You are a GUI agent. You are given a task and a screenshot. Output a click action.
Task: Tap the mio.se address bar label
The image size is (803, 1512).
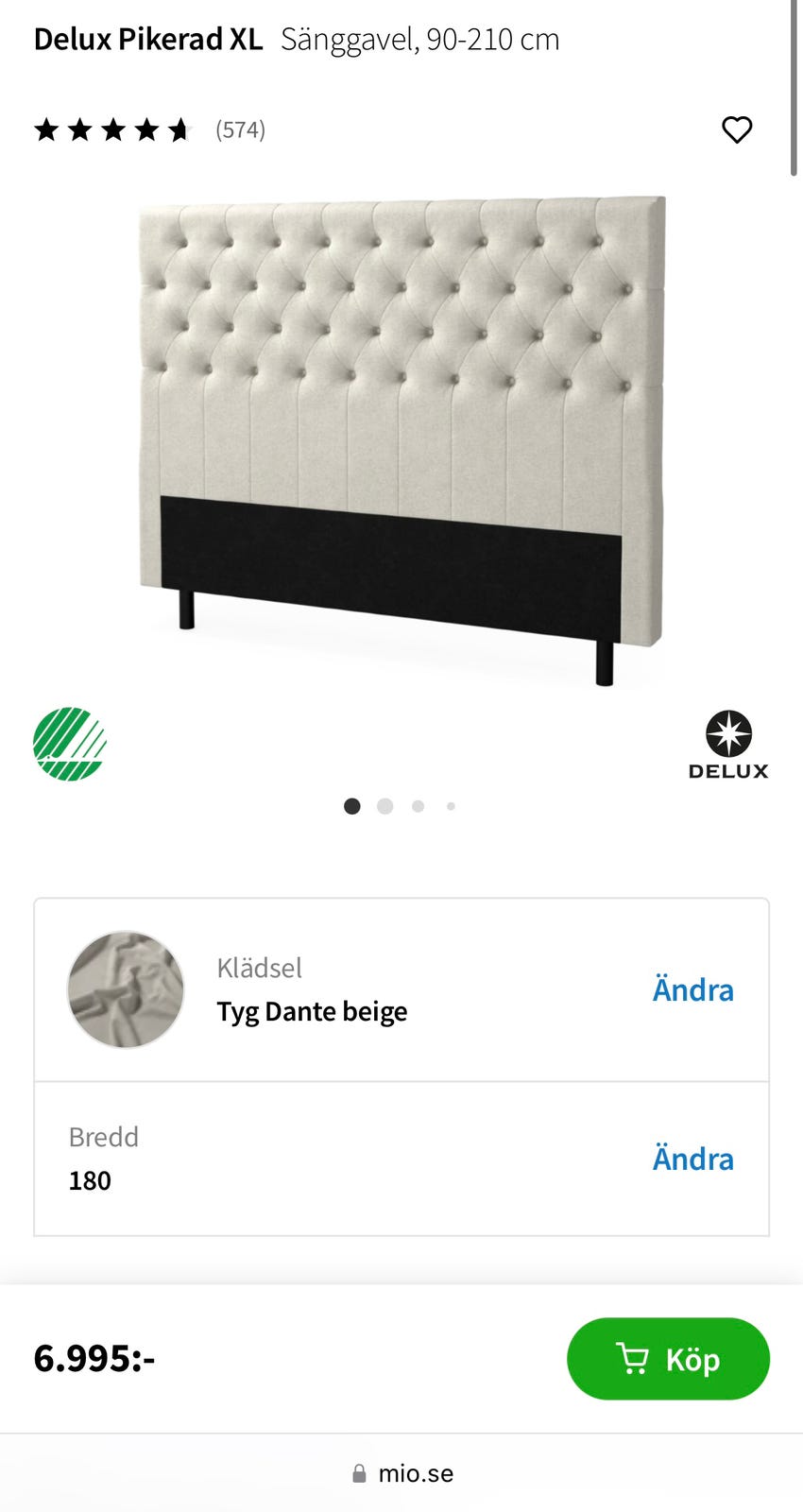[416, 1472]
